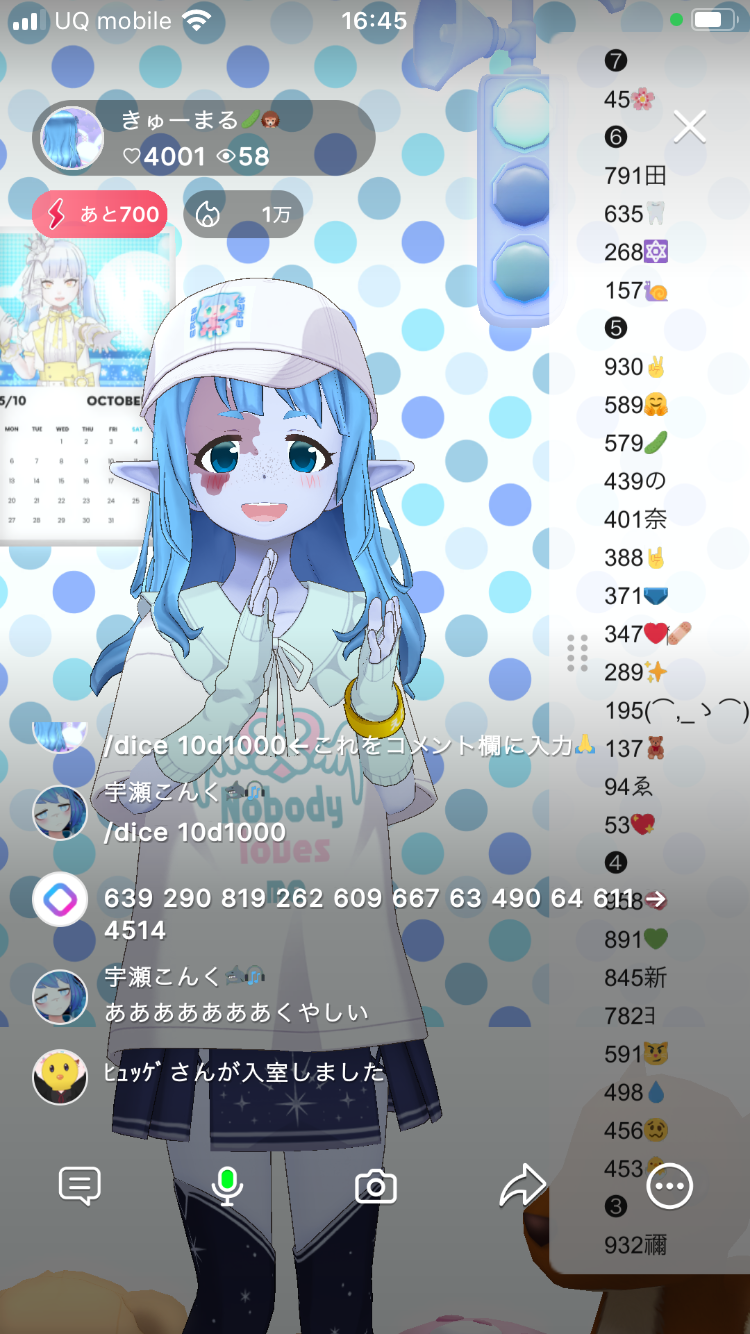Image resolution: width=750 pixels, height=1334 pixels.
Task: Open the comment input
Action: click(80, 1187)
